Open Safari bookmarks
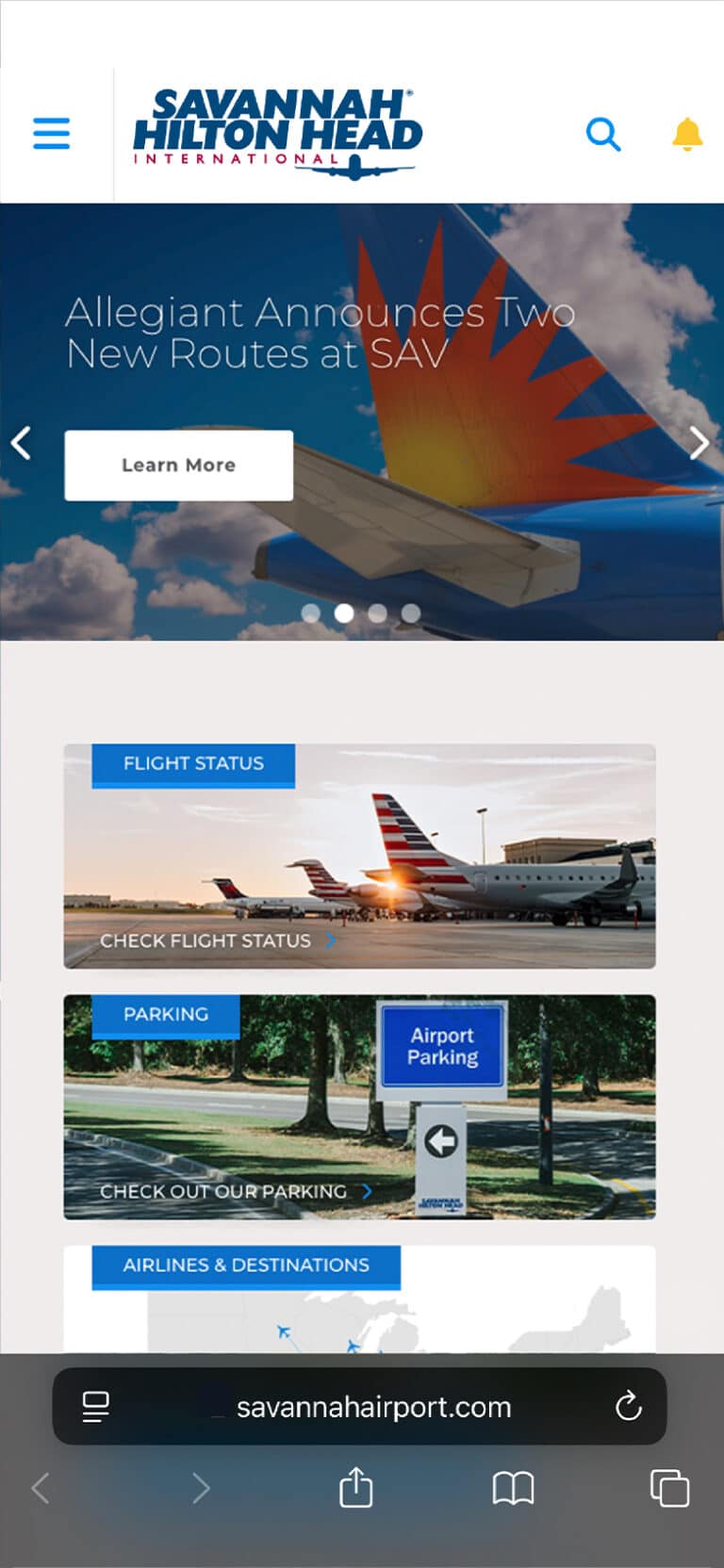The height and width of the screenshot is (1568, 724). (x=513, y=1489)
